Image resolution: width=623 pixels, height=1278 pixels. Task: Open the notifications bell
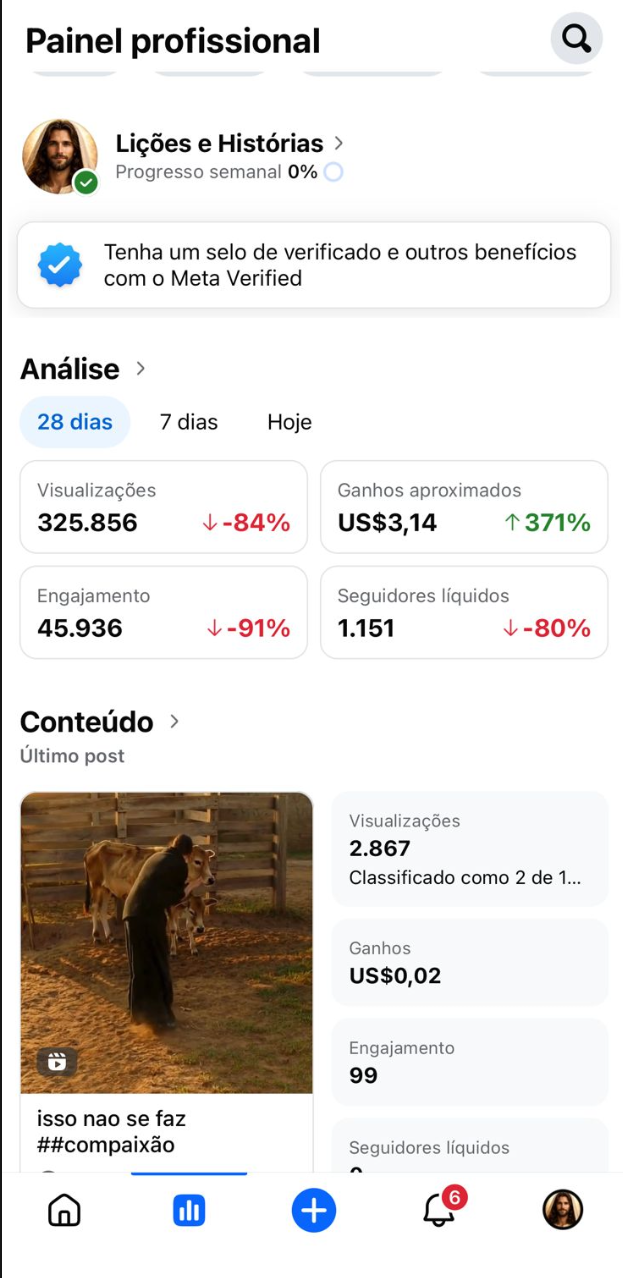point(438,1211)
